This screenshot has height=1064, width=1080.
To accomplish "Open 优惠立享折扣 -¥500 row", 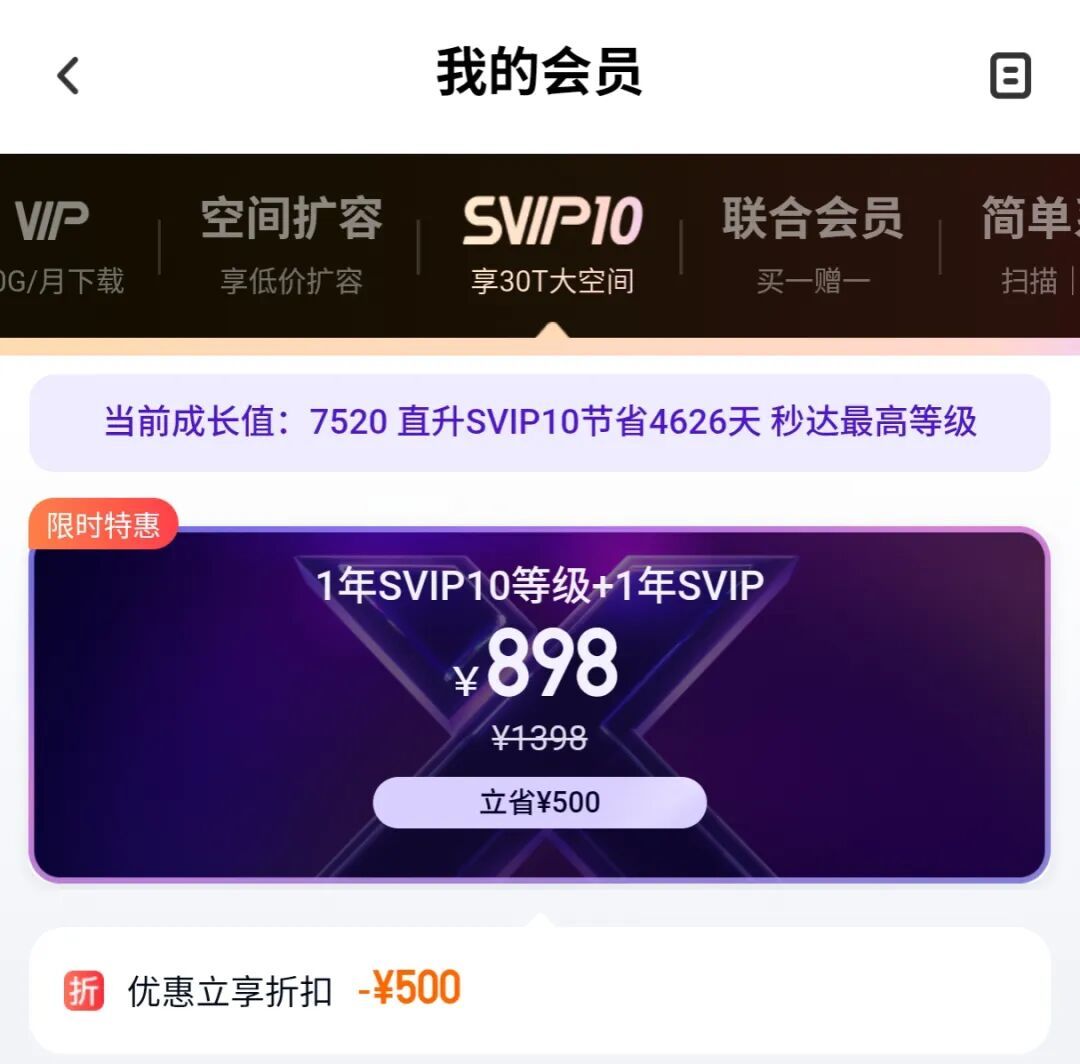I will tap(540, 990).
